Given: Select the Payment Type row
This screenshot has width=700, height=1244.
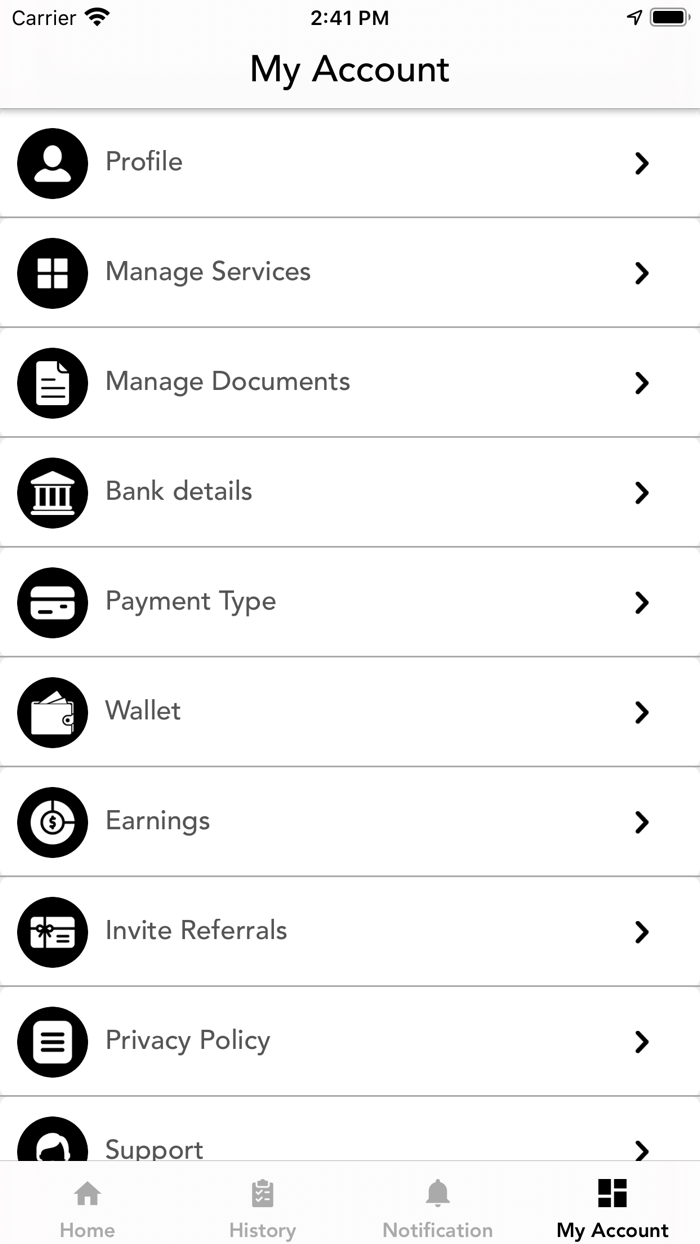Looking at the screenshot, I should pyautogui.click(x=350, y=602).
